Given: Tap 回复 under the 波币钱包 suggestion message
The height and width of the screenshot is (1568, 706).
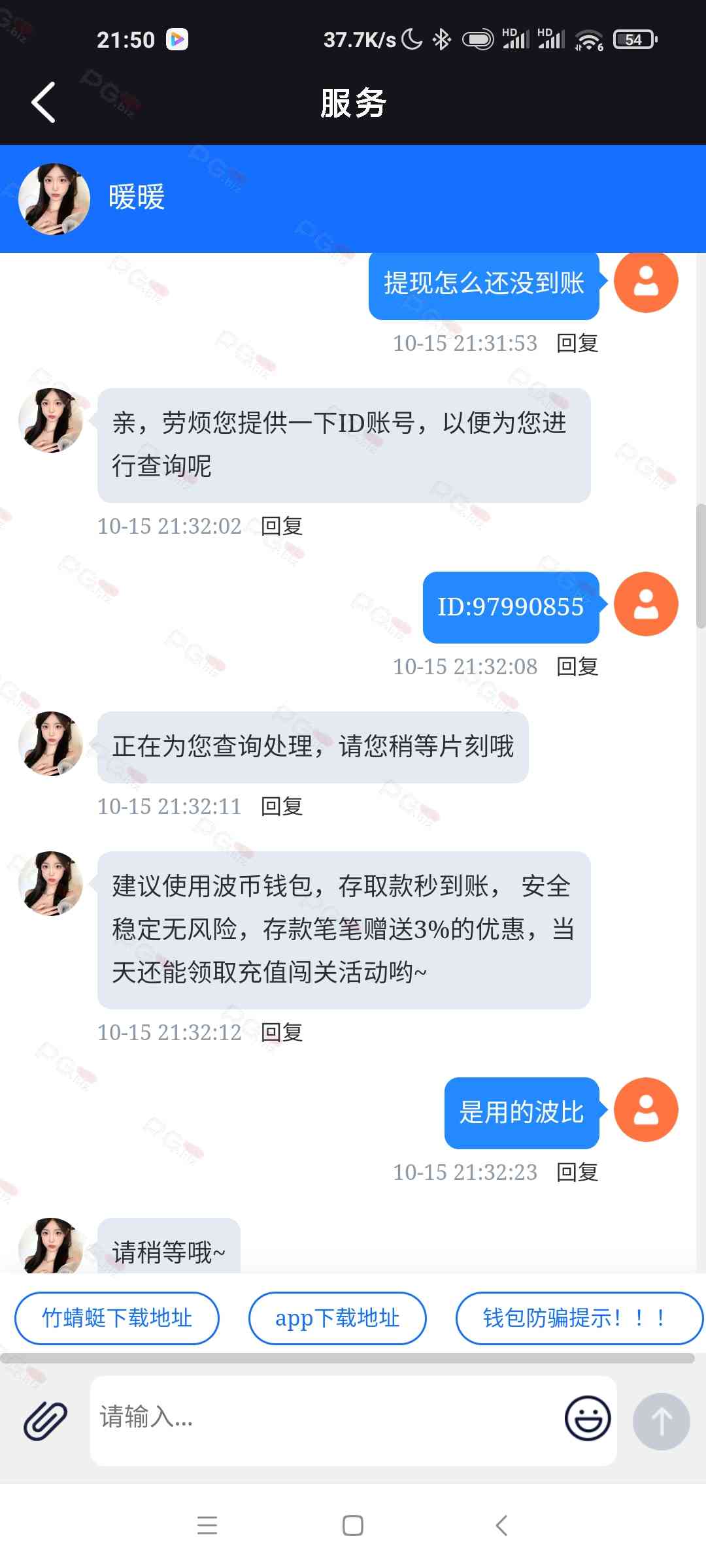Looking at the screenshot, I should [x=281, y=1032].
